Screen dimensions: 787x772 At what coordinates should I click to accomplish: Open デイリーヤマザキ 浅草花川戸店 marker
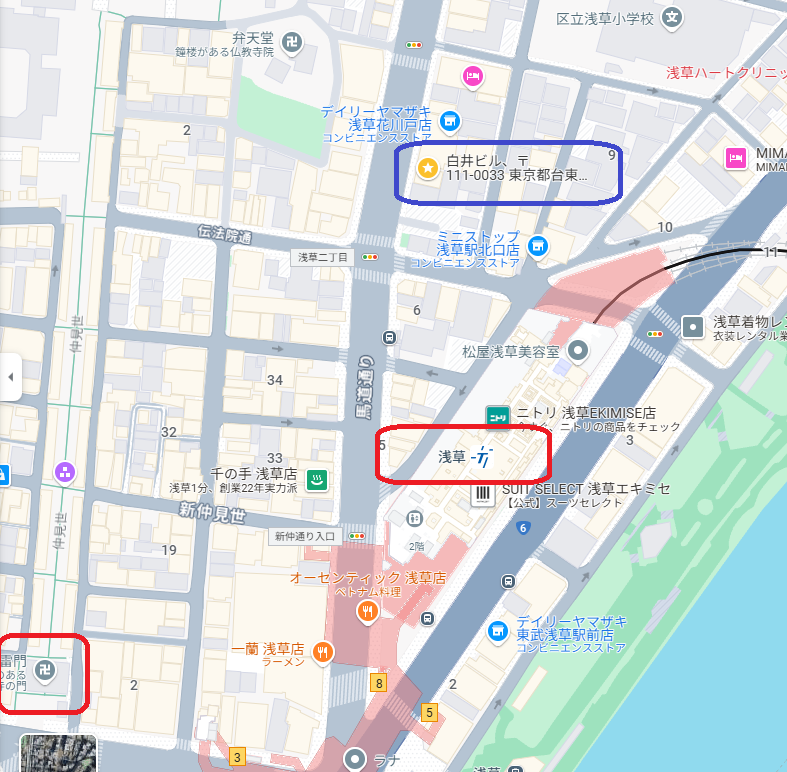pyautogui.click(x=450, y=120)
